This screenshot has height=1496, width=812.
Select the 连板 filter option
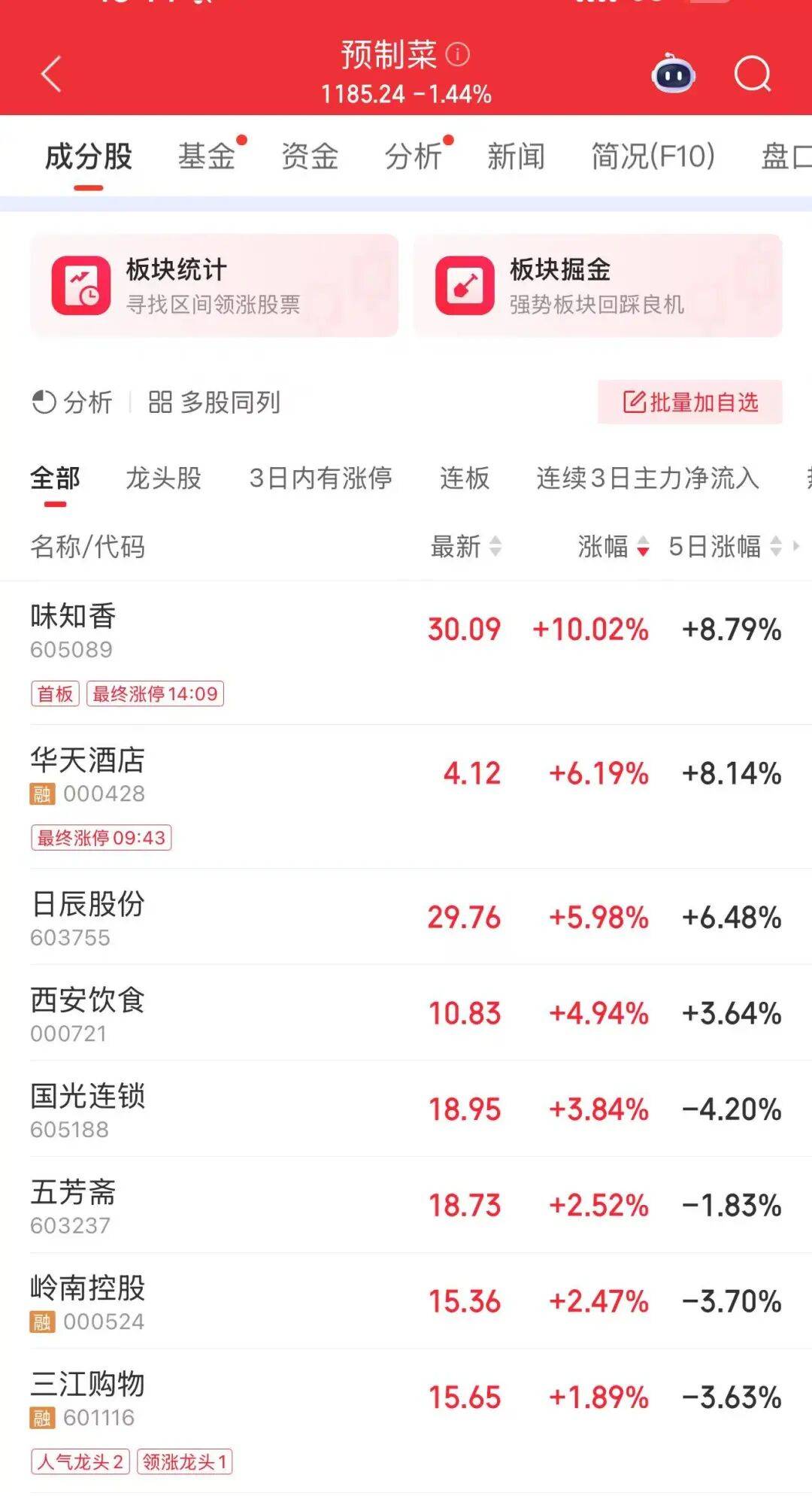click(x=465, y=477)
